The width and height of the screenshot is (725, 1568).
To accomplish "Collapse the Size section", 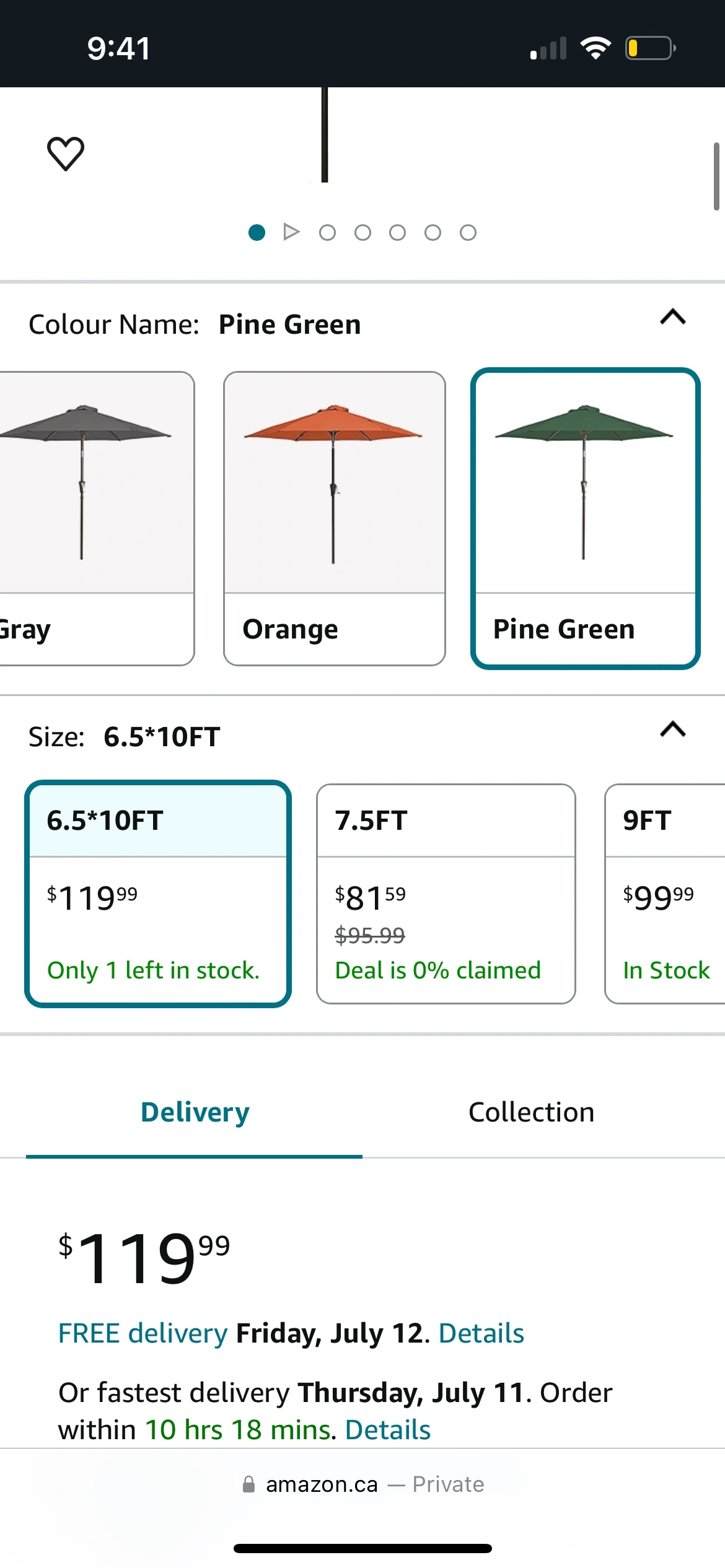I will click(672, 730).
